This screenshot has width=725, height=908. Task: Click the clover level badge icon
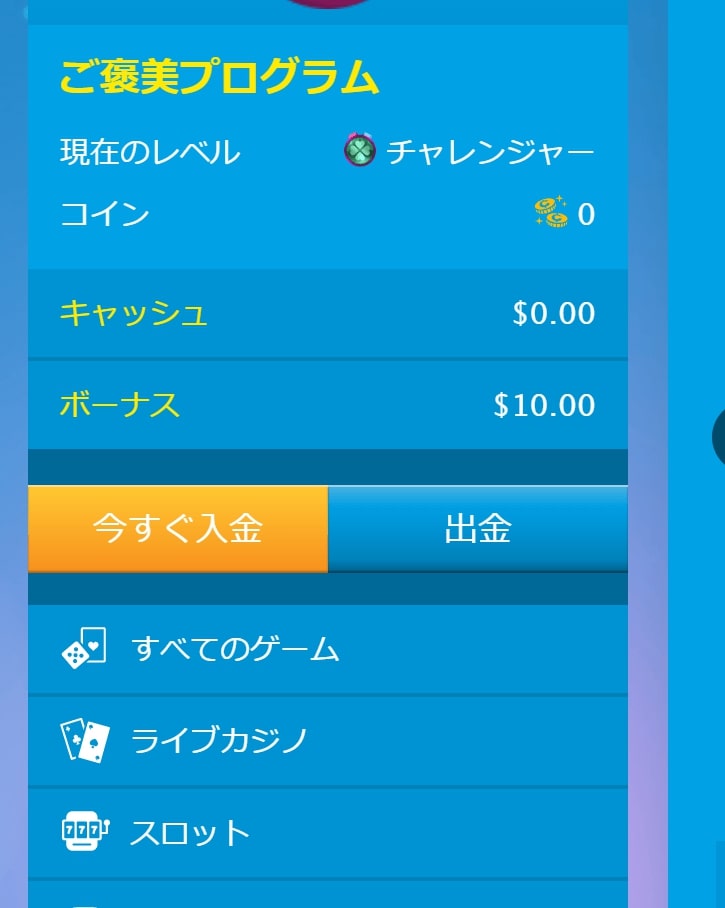(358, 150)
